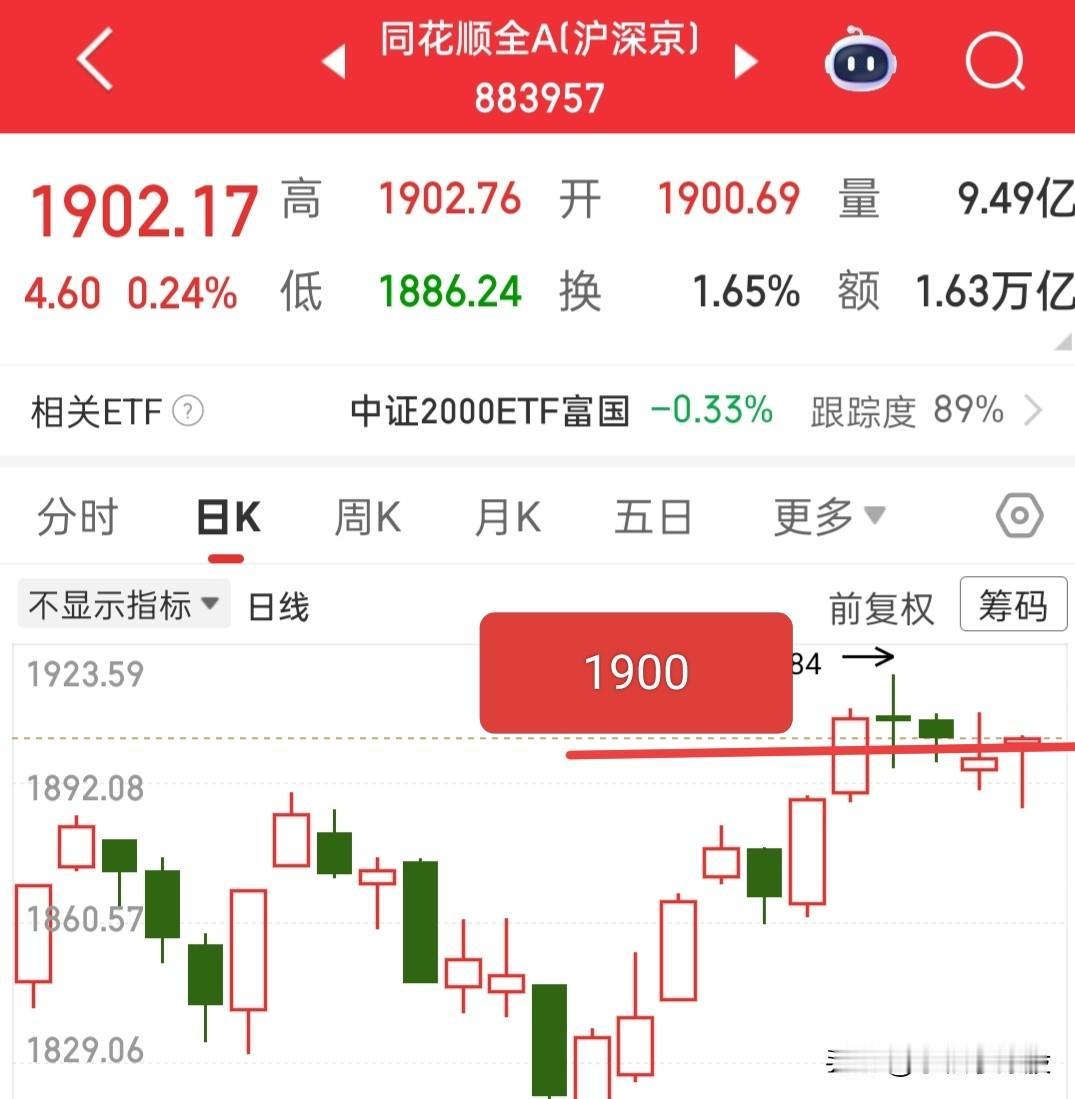The height and width of the screenshot is (1099, 1075).
Task: Tap the red 1900 price level label
Action: click(x=637, y=671)
